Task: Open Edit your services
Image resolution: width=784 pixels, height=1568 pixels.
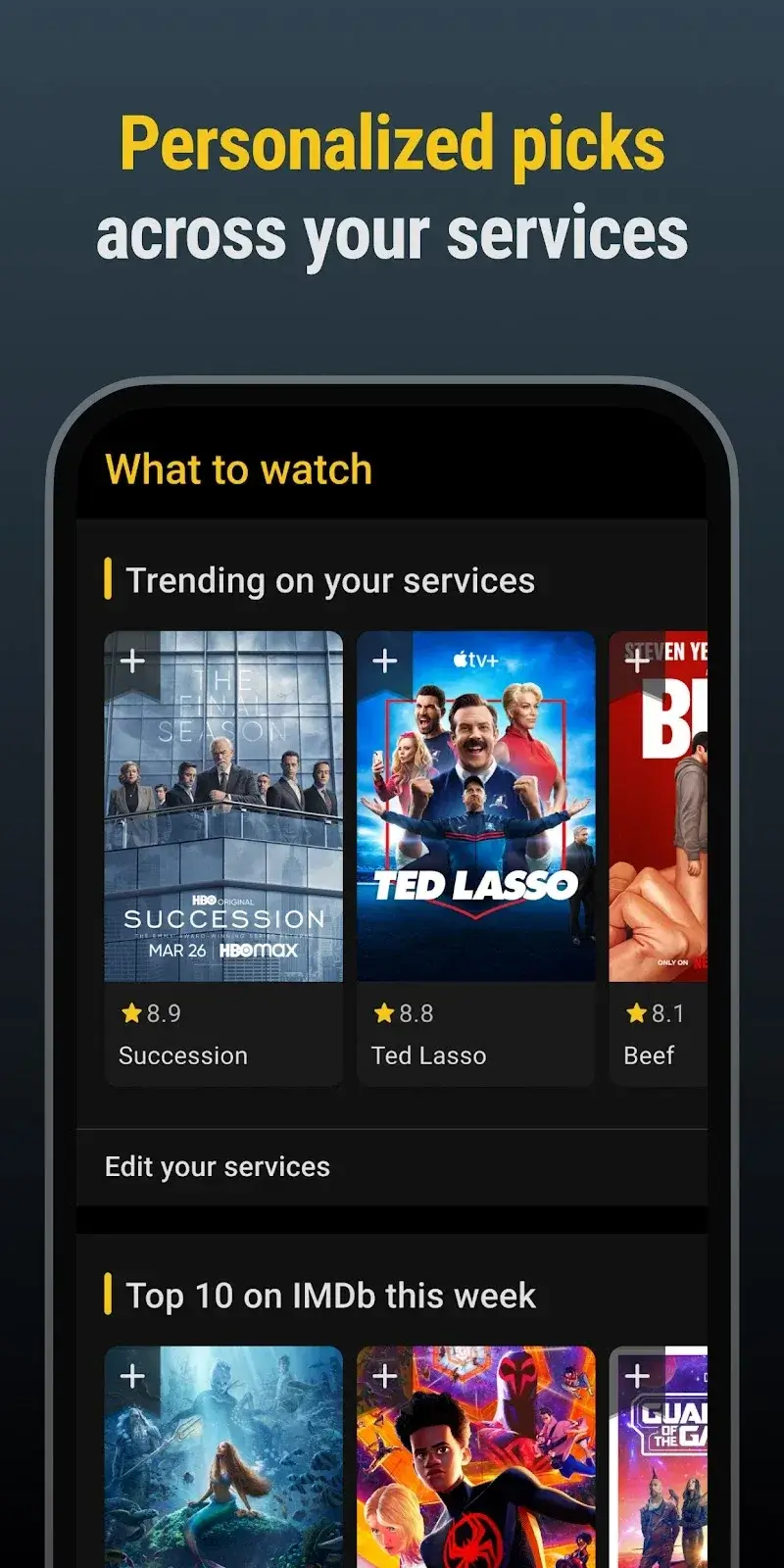Action: 217,1166
